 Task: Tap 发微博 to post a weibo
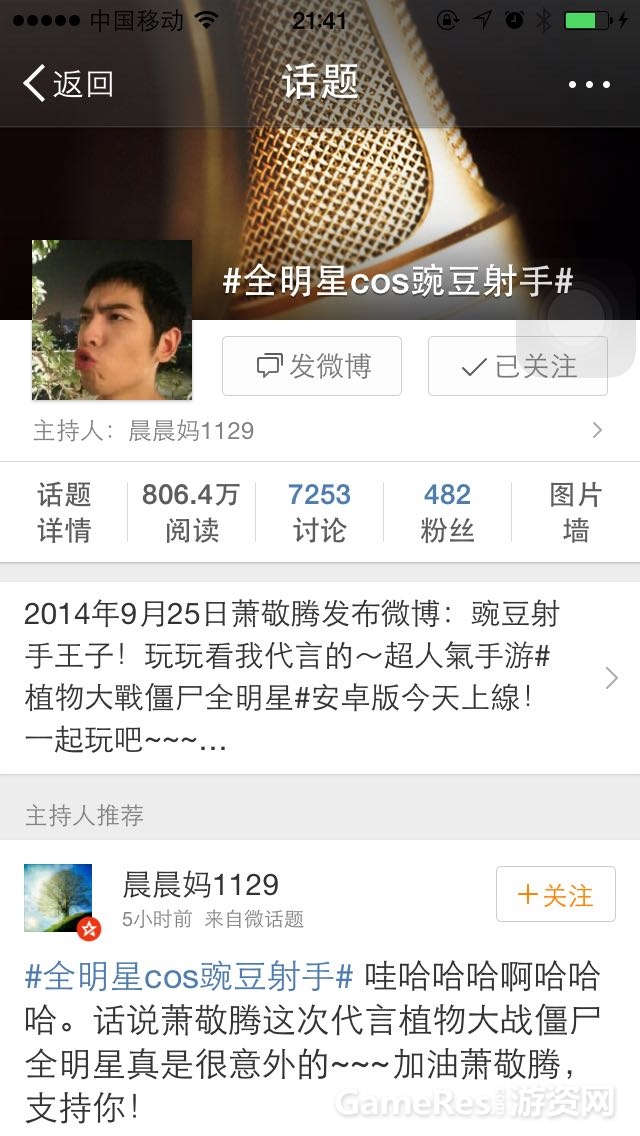(312, 366)
